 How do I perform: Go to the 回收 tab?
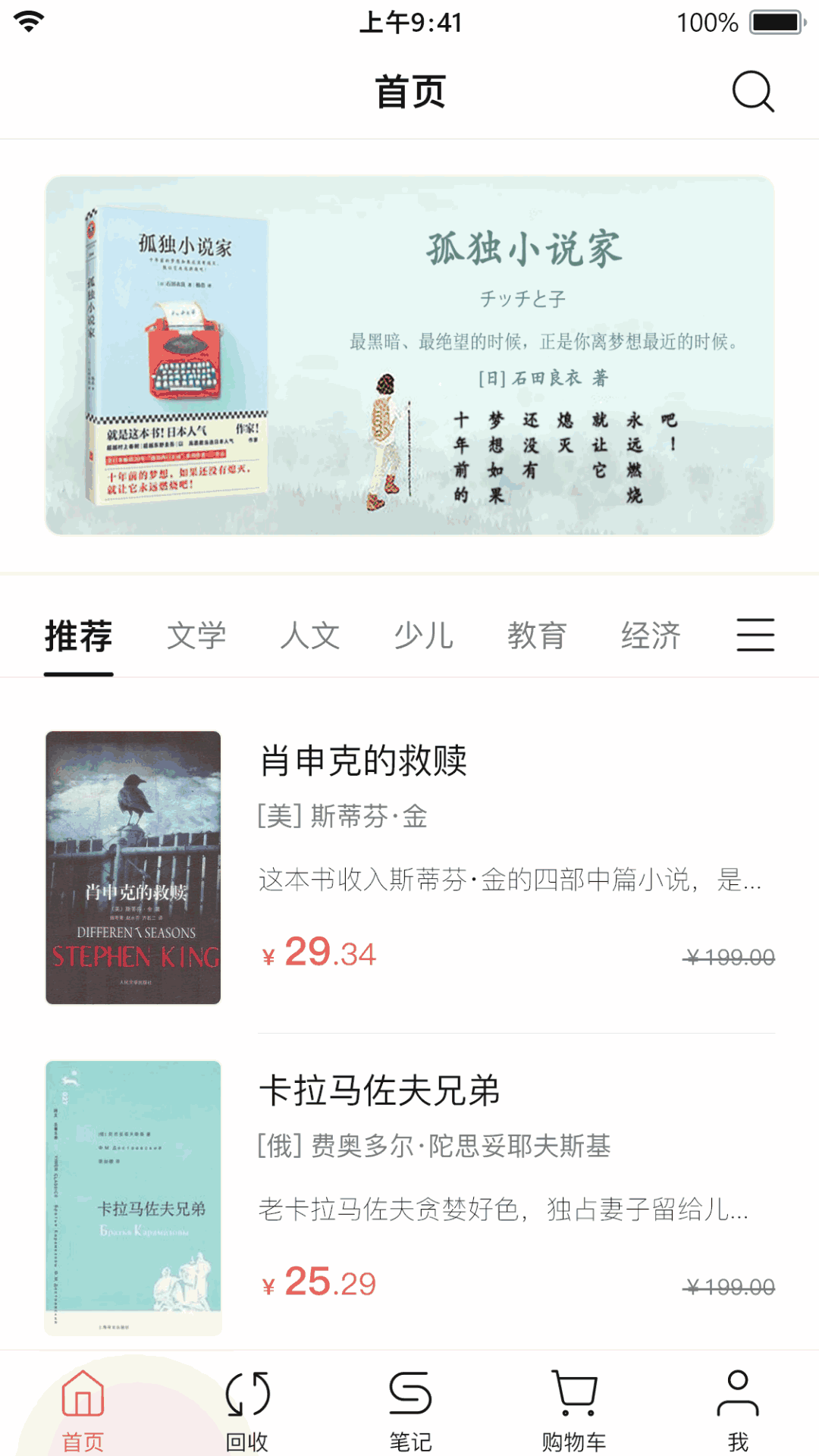(x=247, y=1410)
